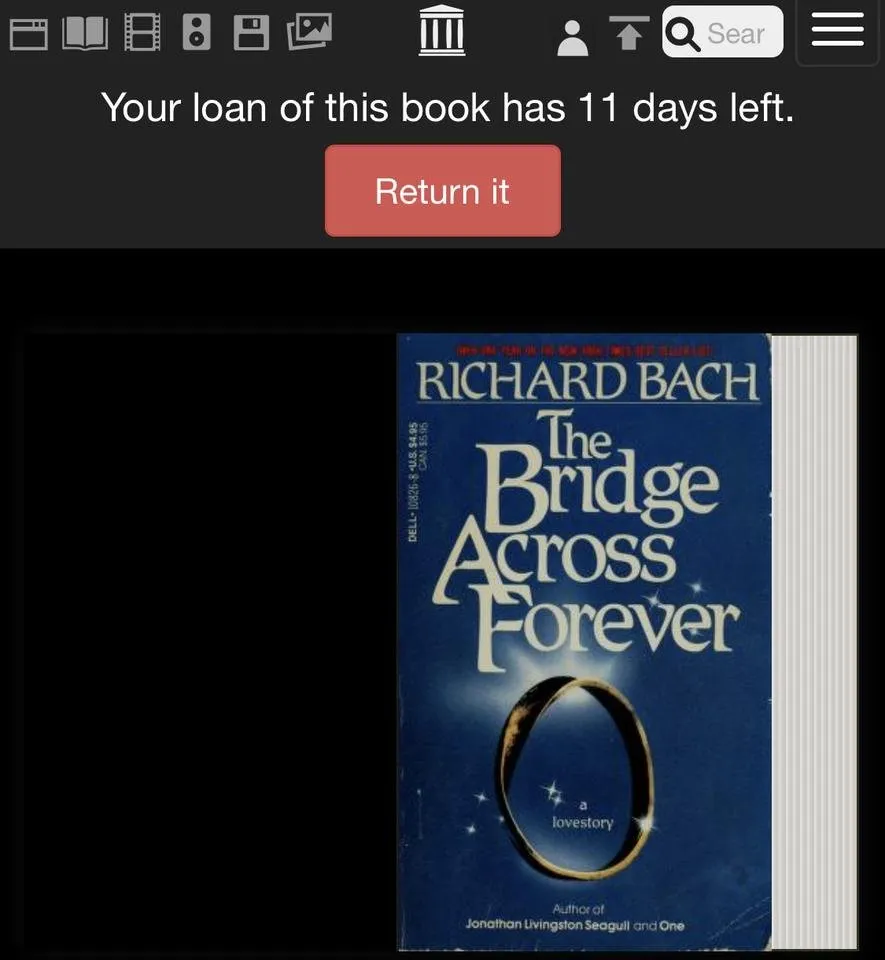Return the borrowed book
The height and width of the screenshot is (960, 885).
(442, 191)
